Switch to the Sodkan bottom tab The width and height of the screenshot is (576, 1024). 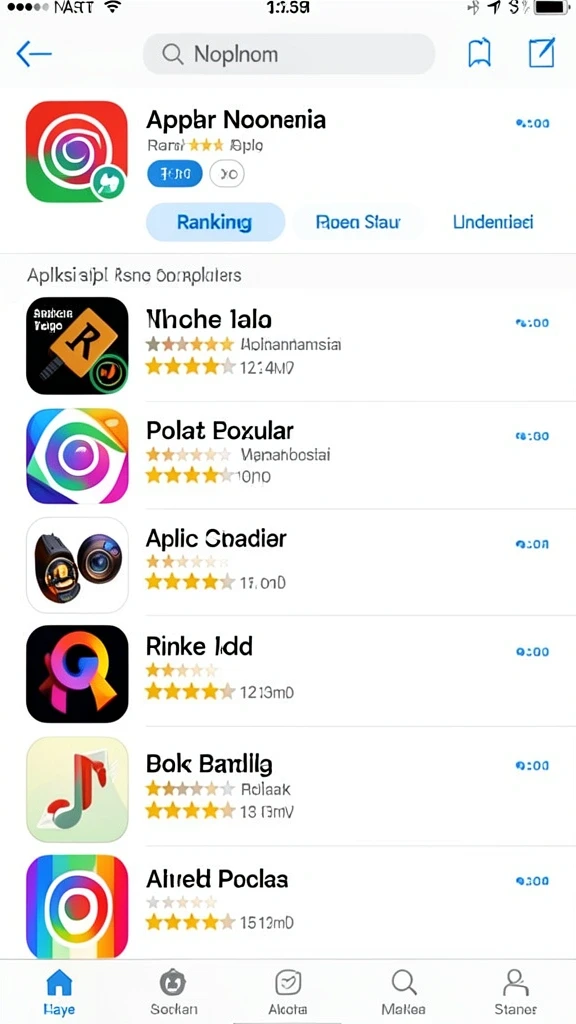pos(173,992)
